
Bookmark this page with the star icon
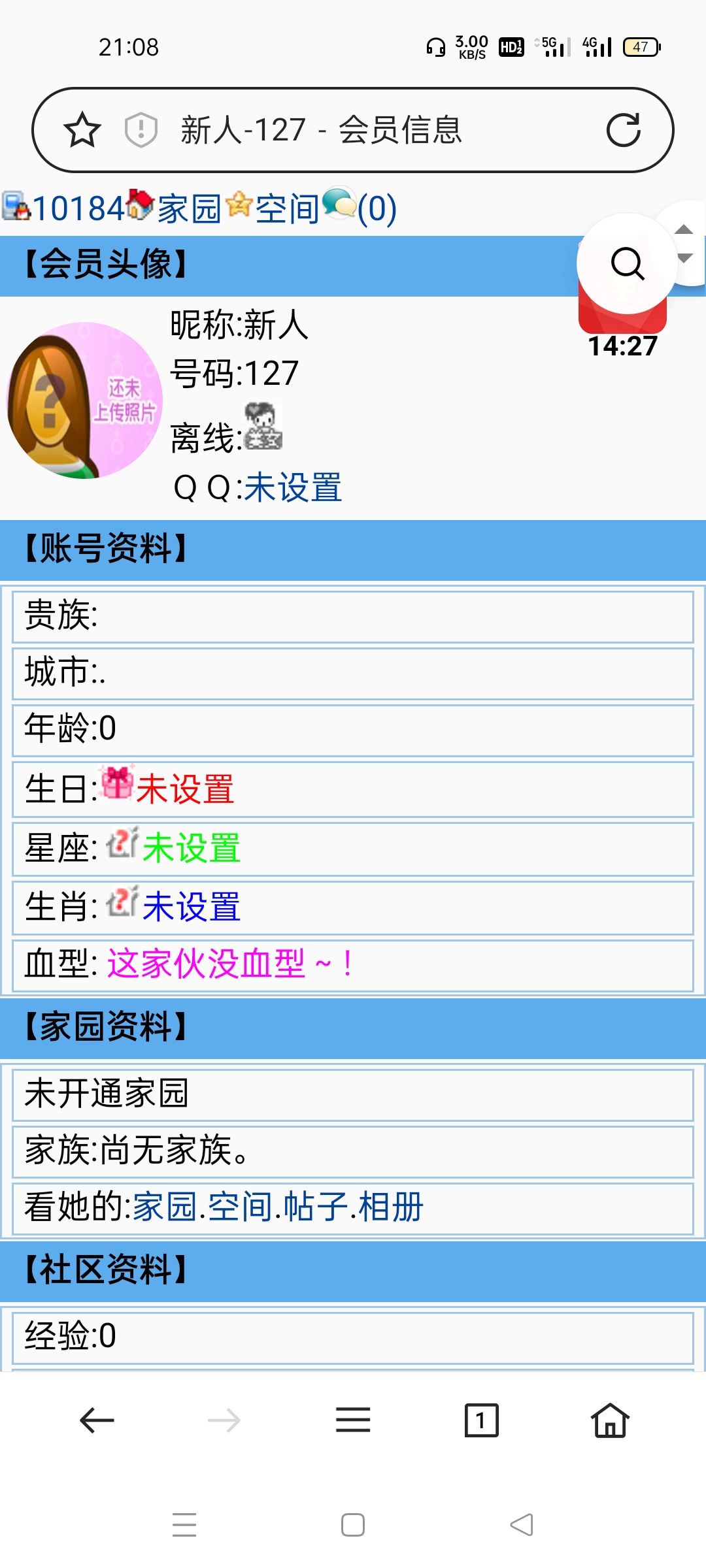(x=82, y=130)
